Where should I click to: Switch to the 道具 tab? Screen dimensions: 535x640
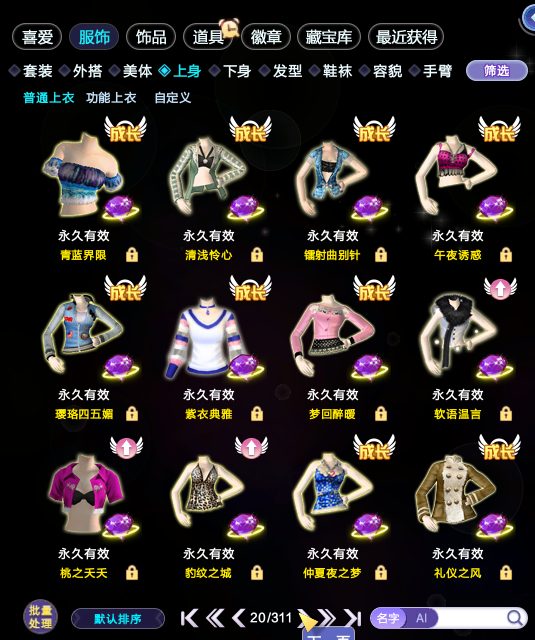pyautogui.click(x=208, y=37)
